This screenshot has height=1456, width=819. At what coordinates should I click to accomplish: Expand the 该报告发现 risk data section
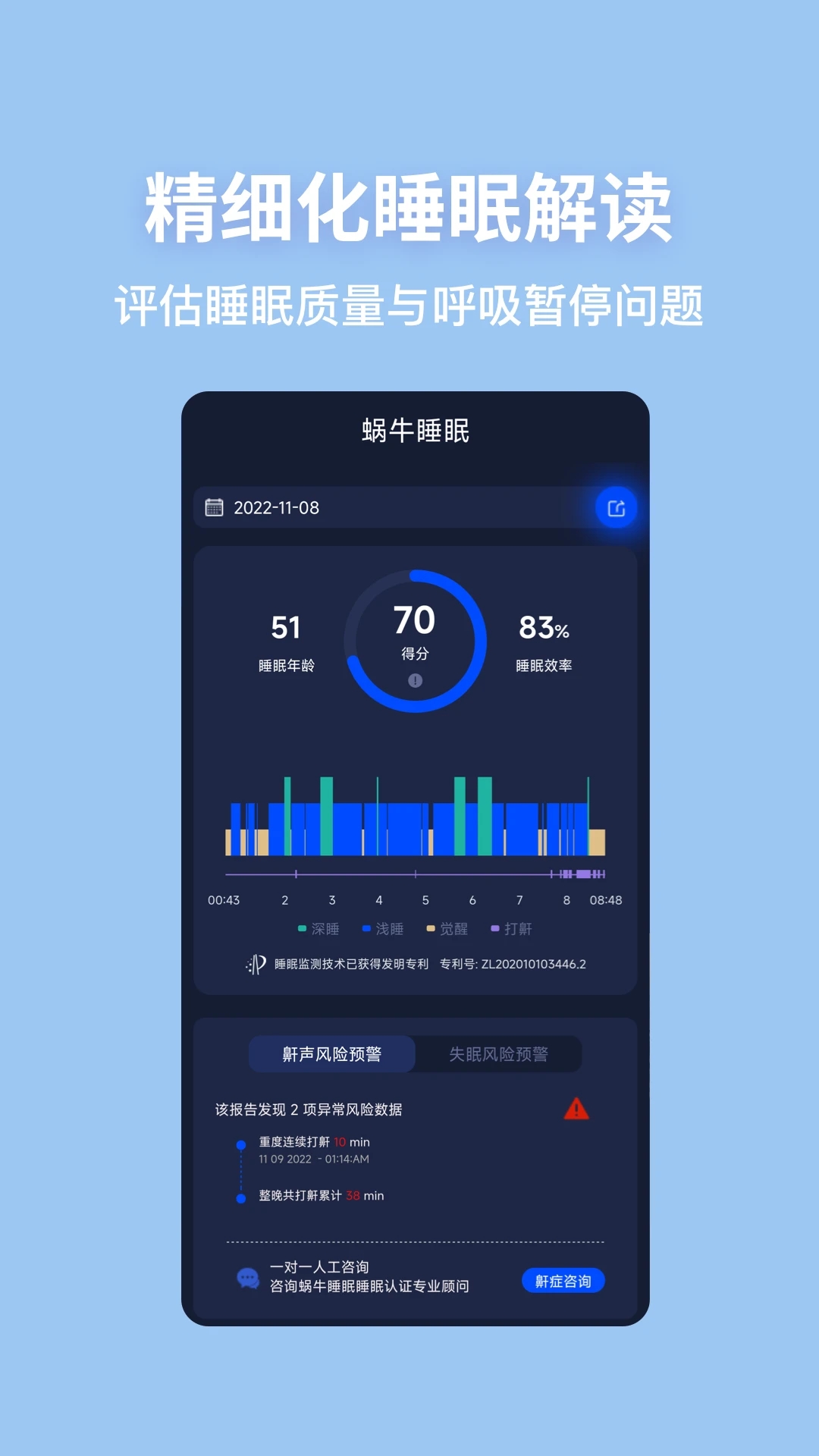(311, 1108)
